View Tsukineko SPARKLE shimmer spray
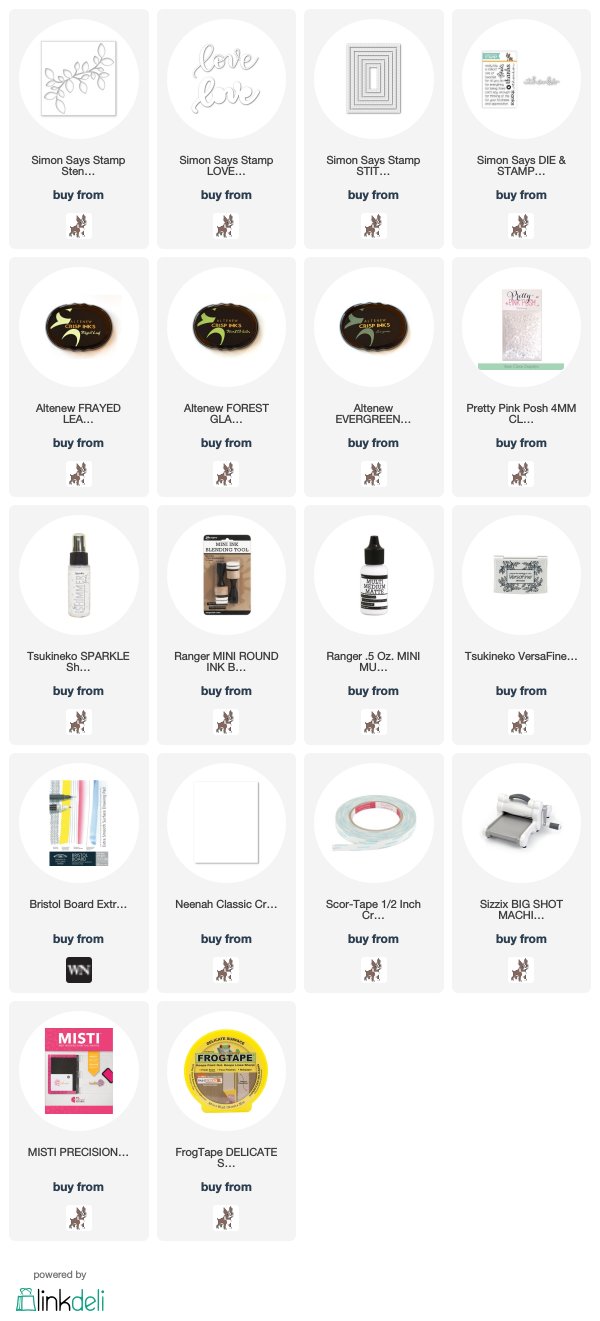This screenshot has height=1321, width=600. 78,573
